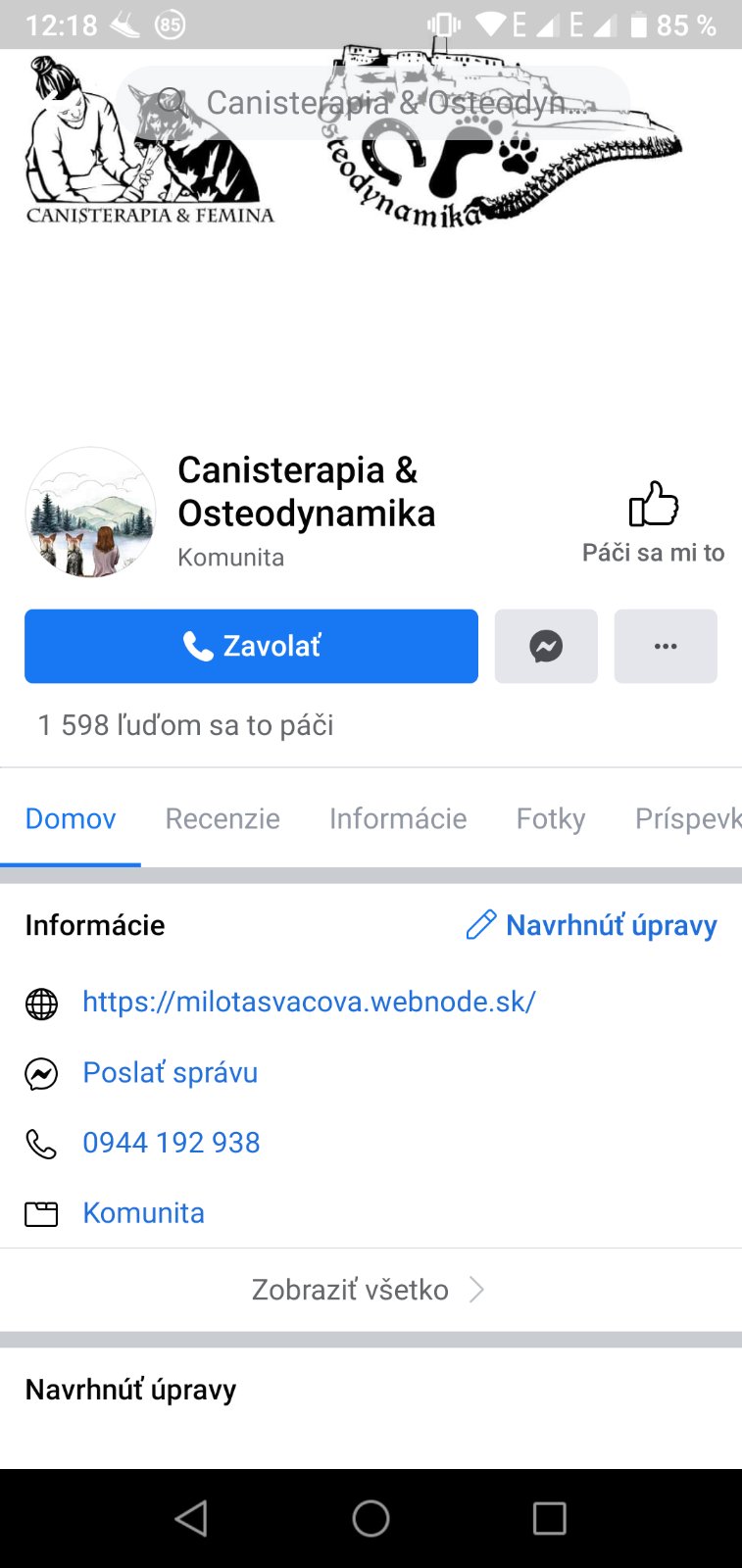Image resolution: width=742 pixels, height=1568 pixels.
Task: Call the page with Zavolať button
Action: [x=251, y=646]
